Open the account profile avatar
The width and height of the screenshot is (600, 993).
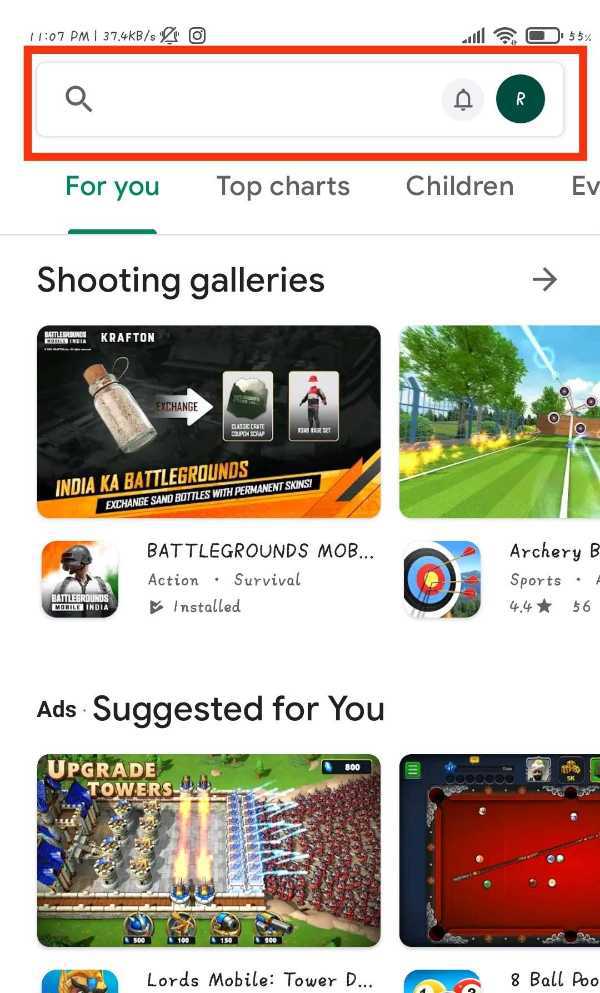click(520, 99)
